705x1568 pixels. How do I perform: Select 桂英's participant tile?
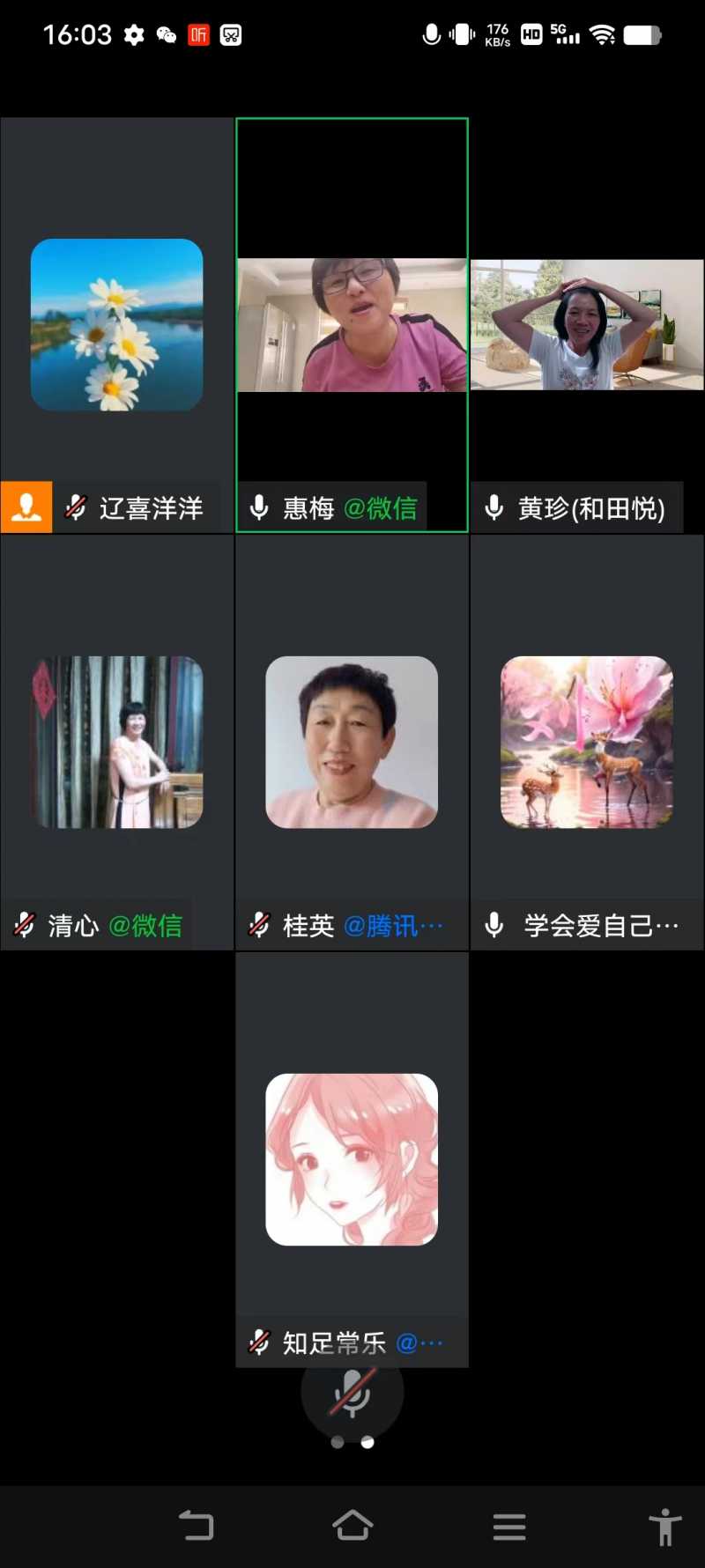click(x=352, y=742)
